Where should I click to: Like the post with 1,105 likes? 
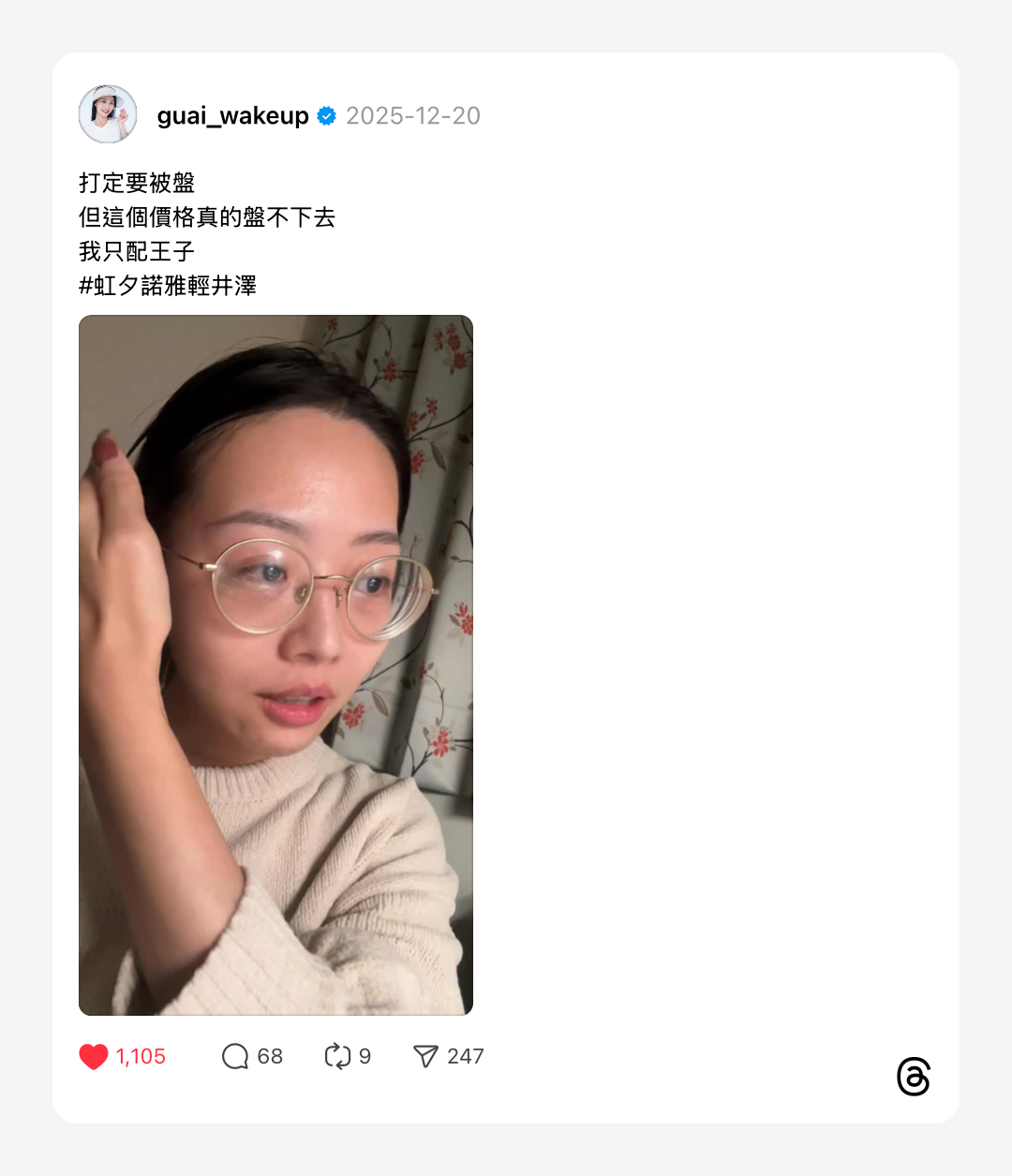click(x=94, y=1056)
